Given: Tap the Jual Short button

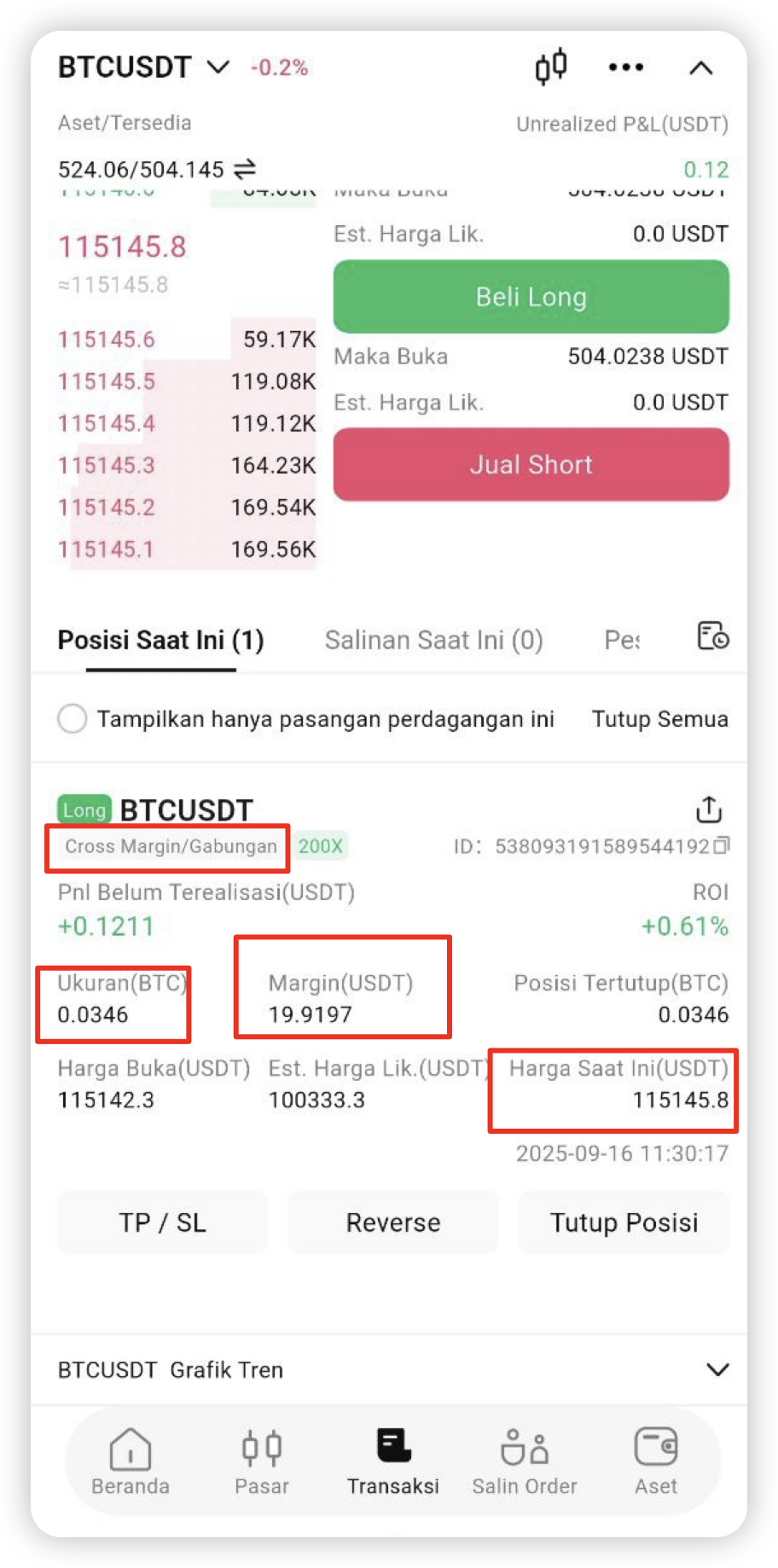Looking at the screenshot, I should 531,465.
